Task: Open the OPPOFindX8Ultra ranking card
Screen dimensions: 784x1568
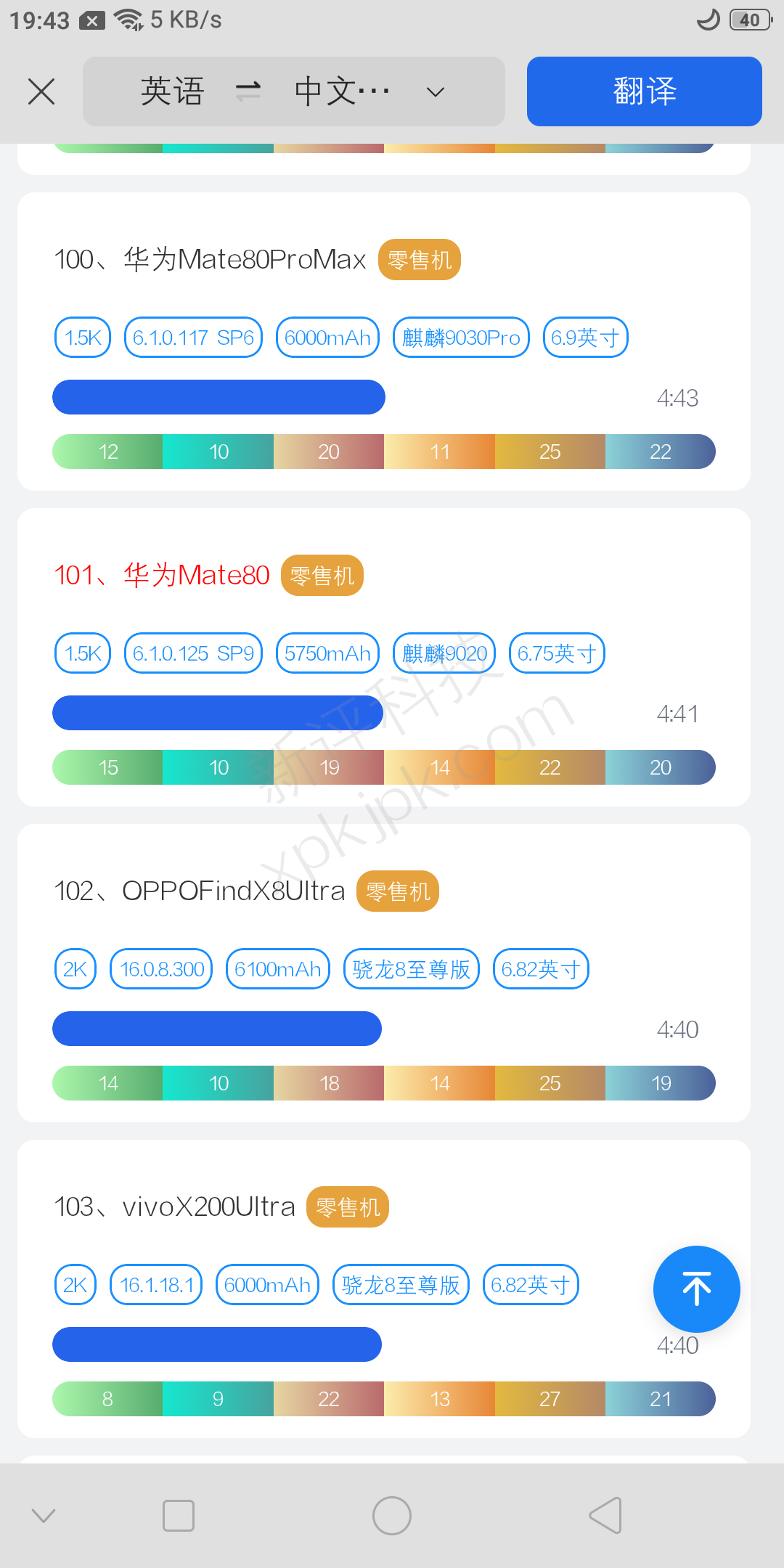Action: click(x=384, y=973)
